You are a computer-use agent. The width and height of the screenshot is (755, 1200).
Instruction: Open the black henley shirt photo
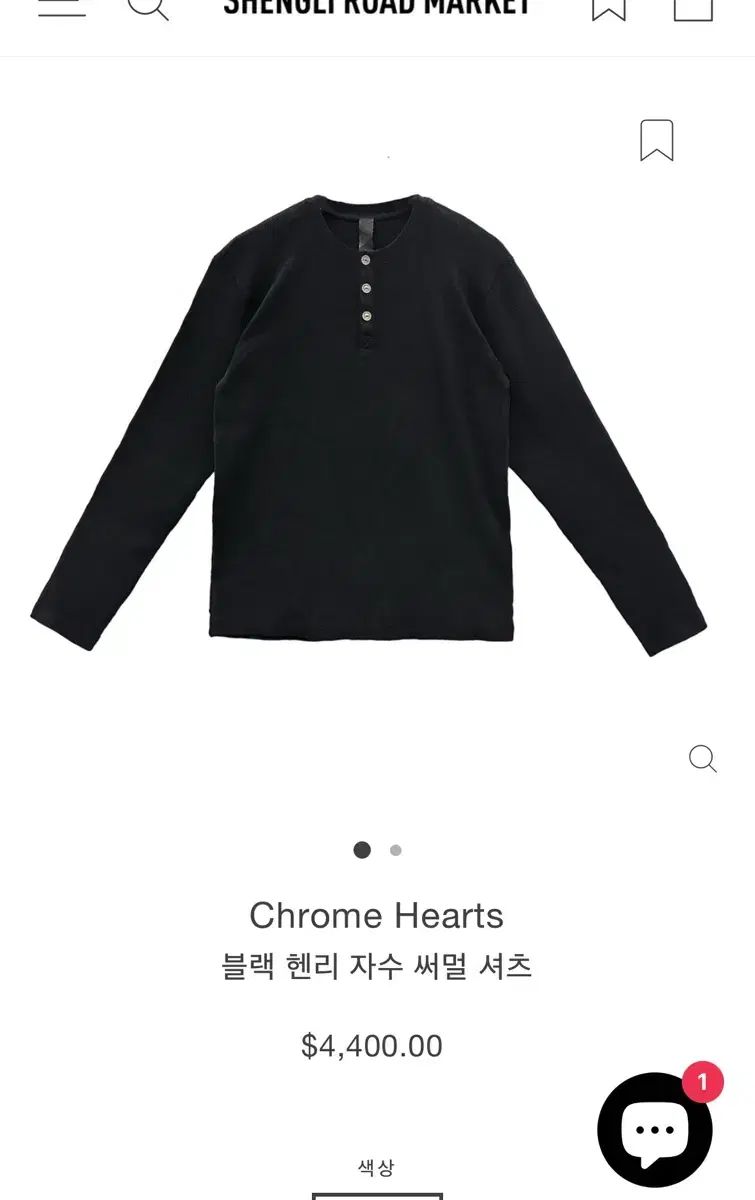pos(368,420)
